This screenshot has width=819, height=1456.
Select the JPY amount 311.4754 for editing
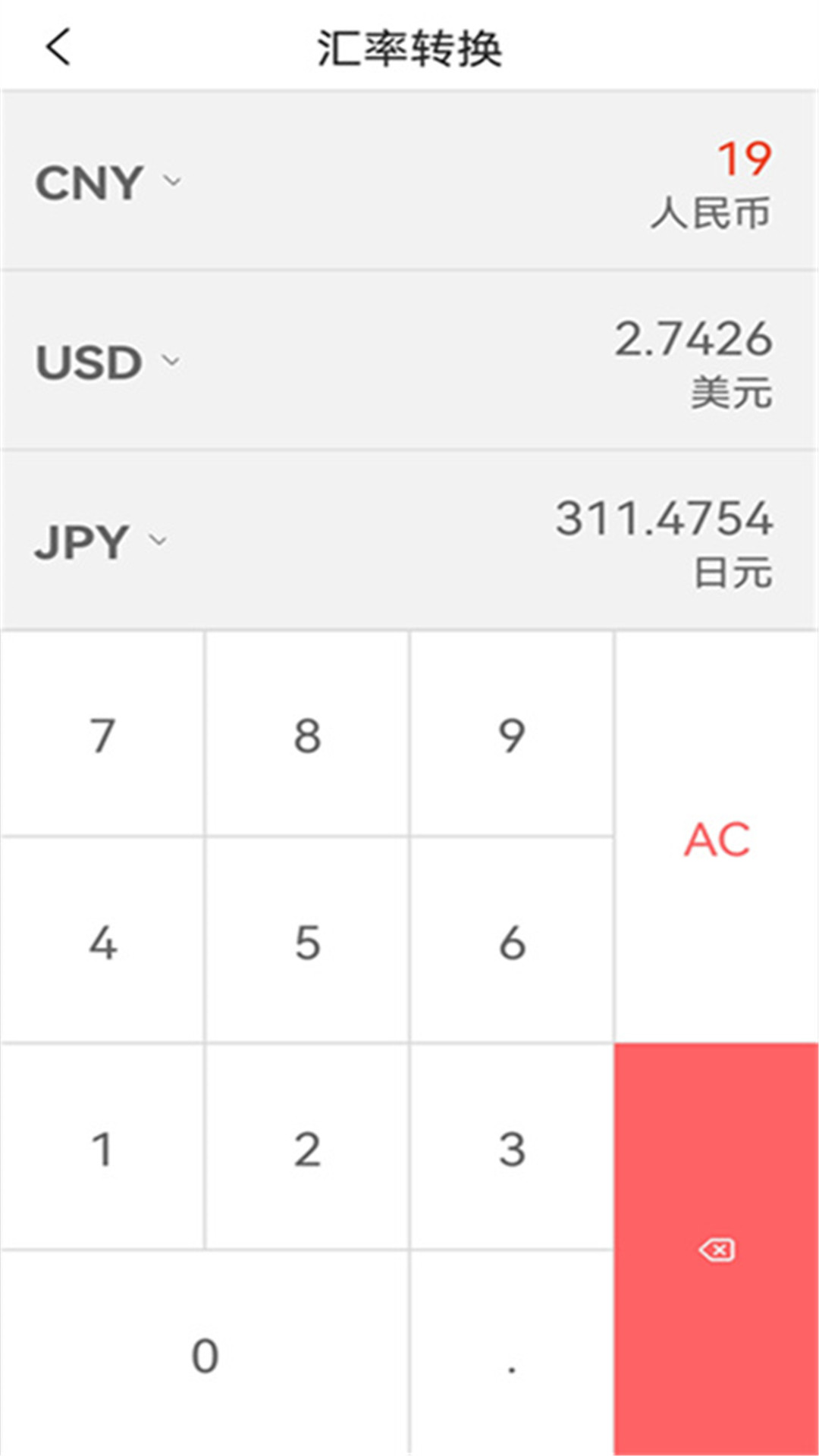[664, 519]
